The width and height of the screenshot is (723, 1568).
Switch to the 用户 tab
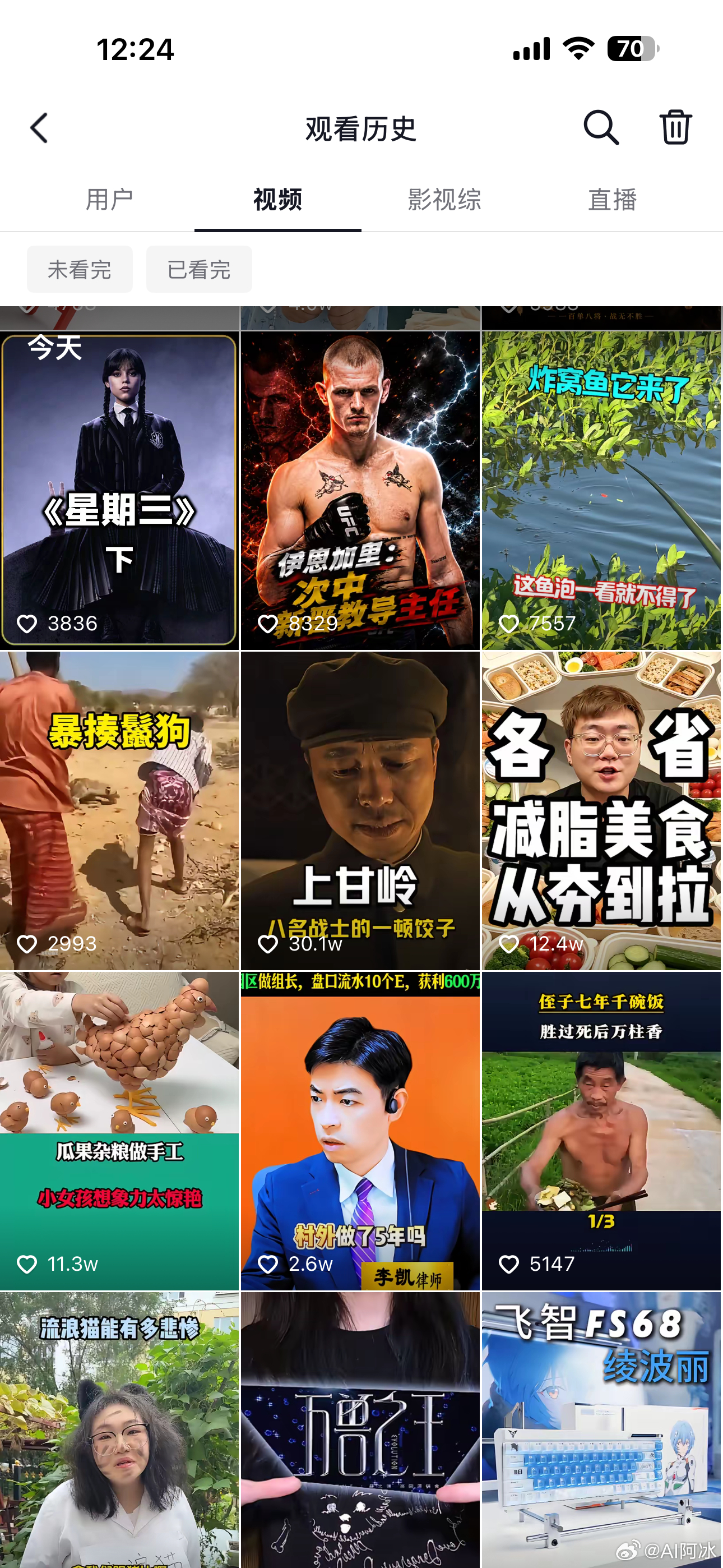coord(109,200)
